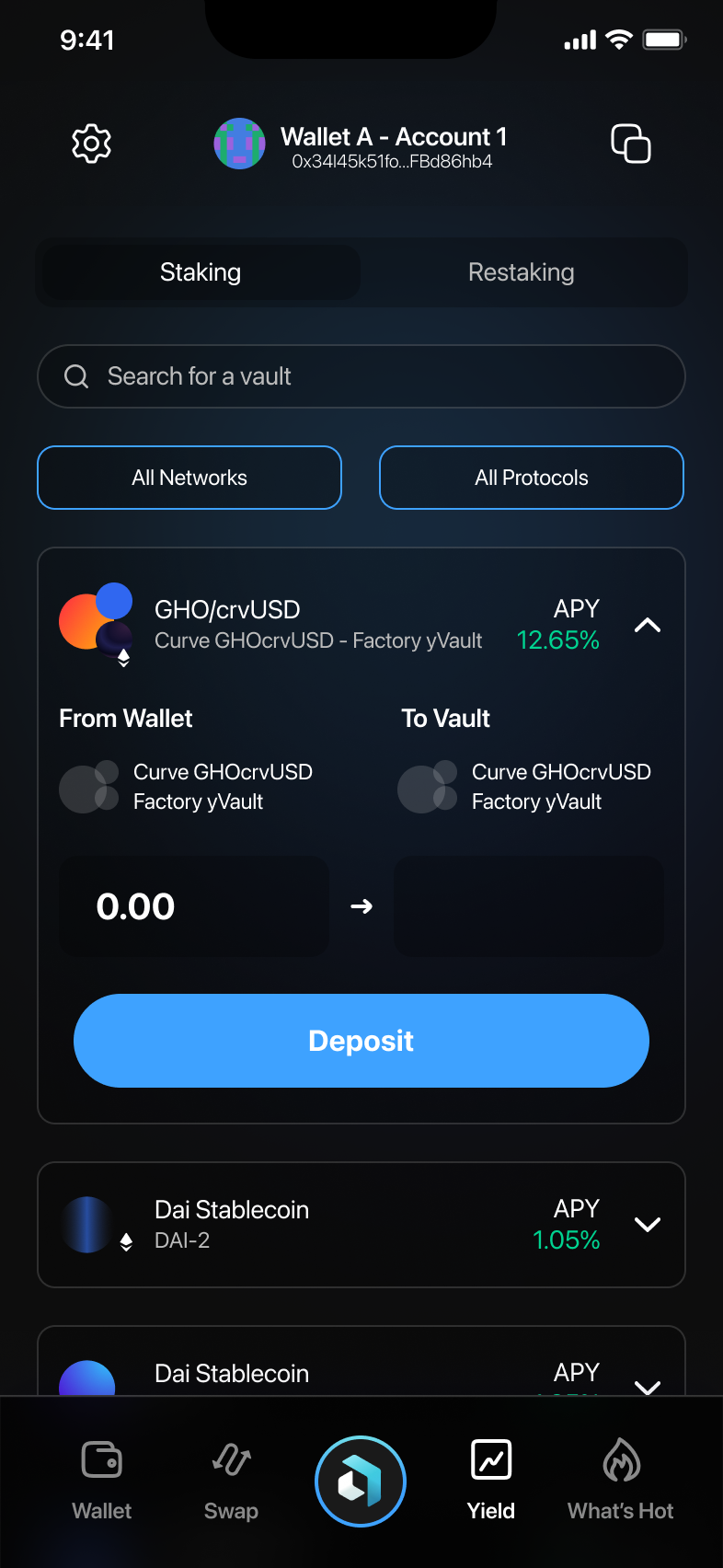Open the settings gear

90,143
